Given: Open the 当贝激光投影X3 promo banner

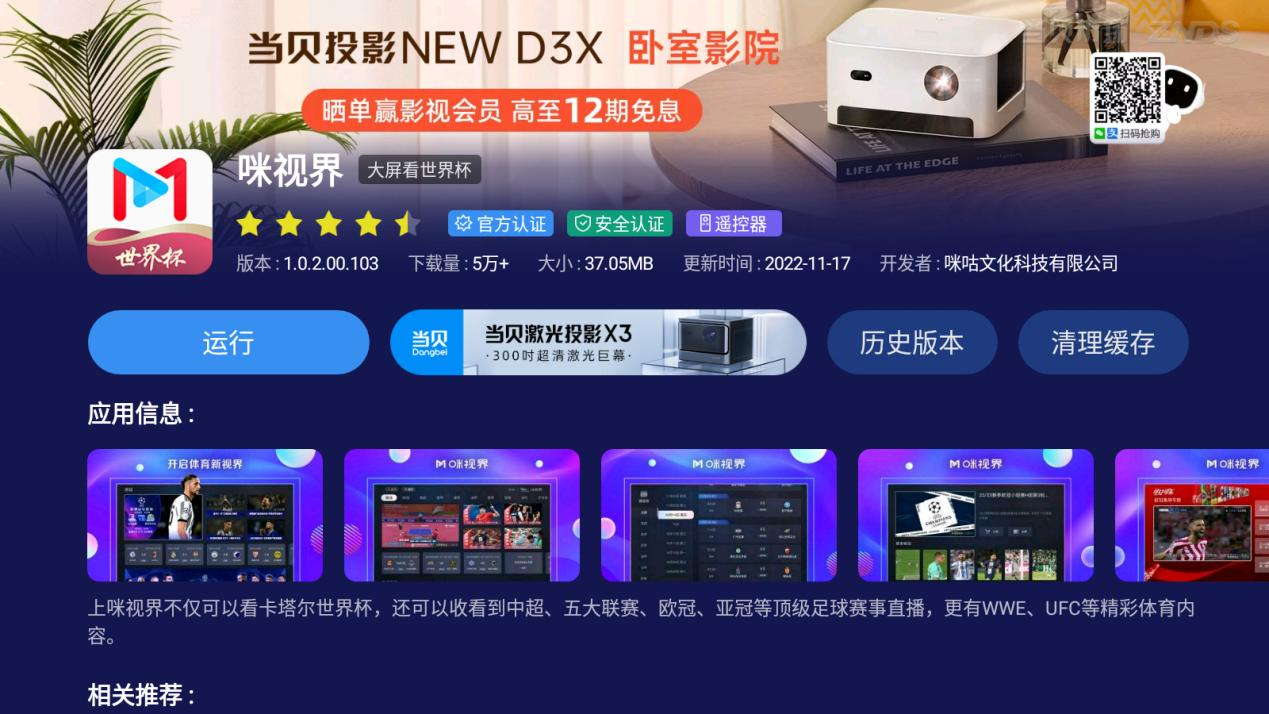Looking at the screenshot, I should point(598,342).
